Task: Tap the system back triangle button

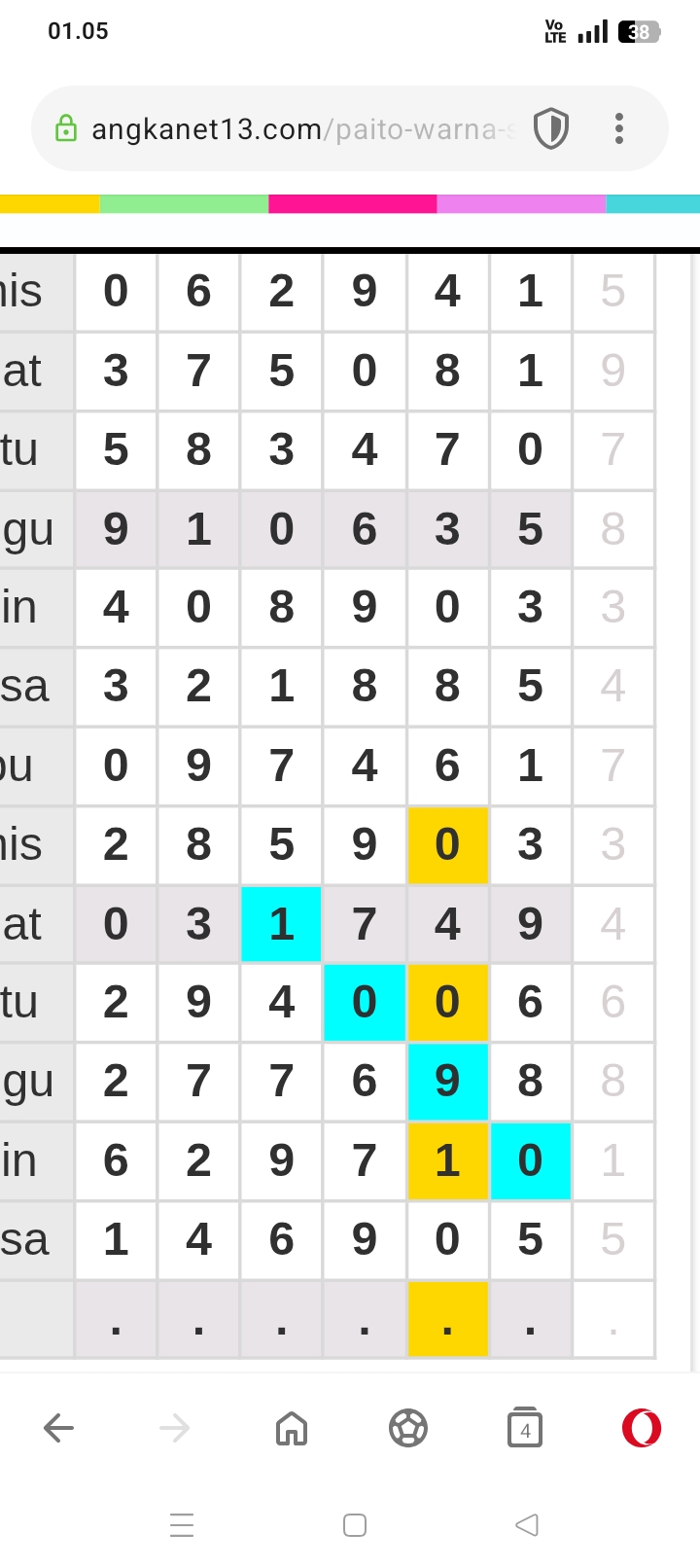Action: [527, 1524]
